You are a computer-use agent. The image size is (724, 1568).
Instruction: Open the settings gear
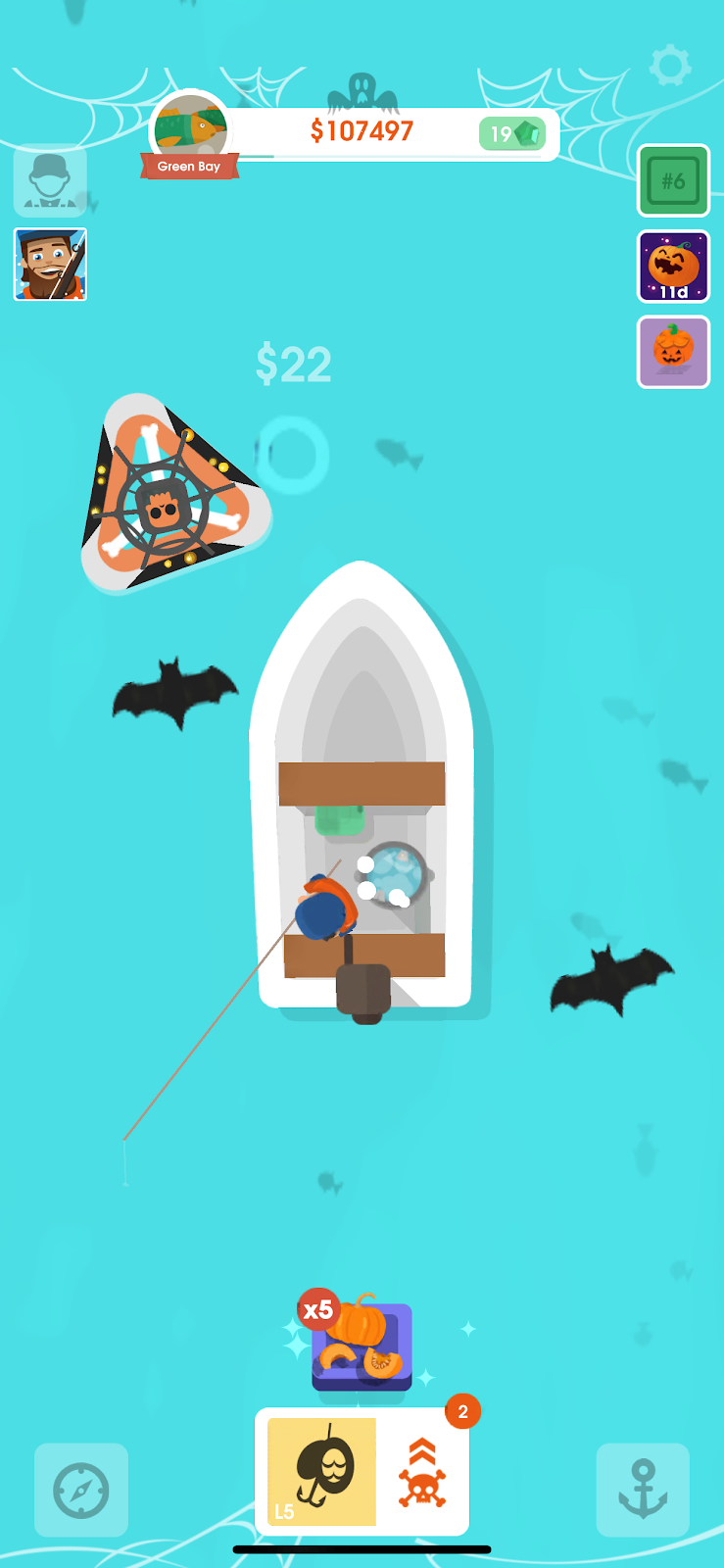pos(670,67)
